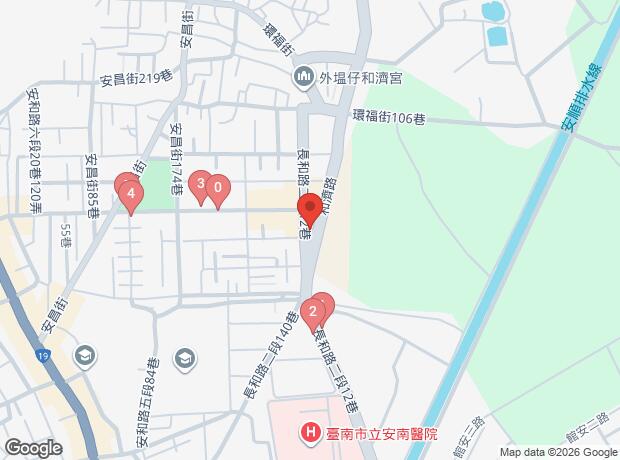Open the 臺南市立安南醫院 hospital icon
This screenshot has width=620, height=460.
click(x=311, y=433)
